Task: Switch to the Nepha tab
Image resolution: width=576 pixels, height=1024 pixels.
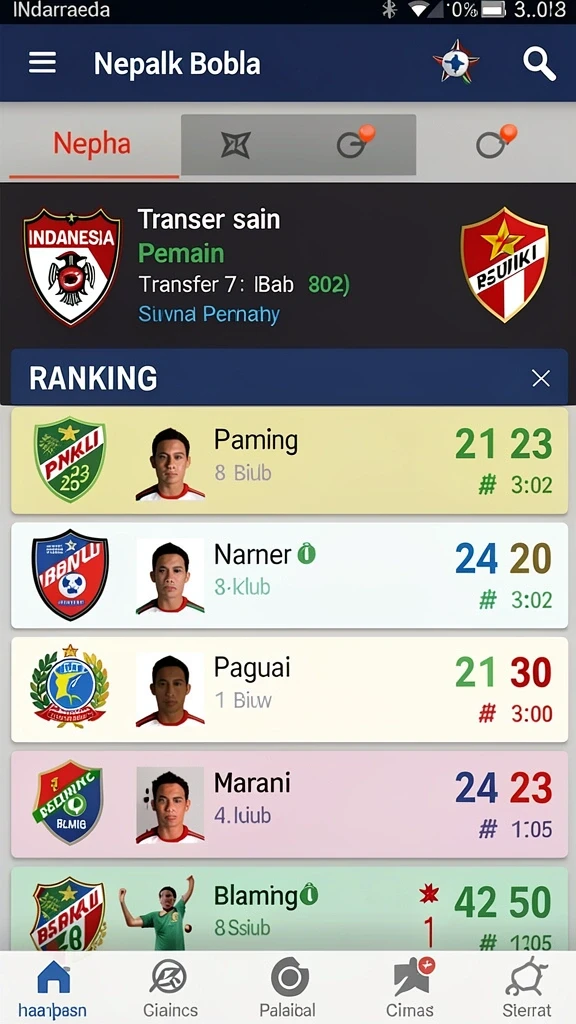Action: (x=92, y=144)
